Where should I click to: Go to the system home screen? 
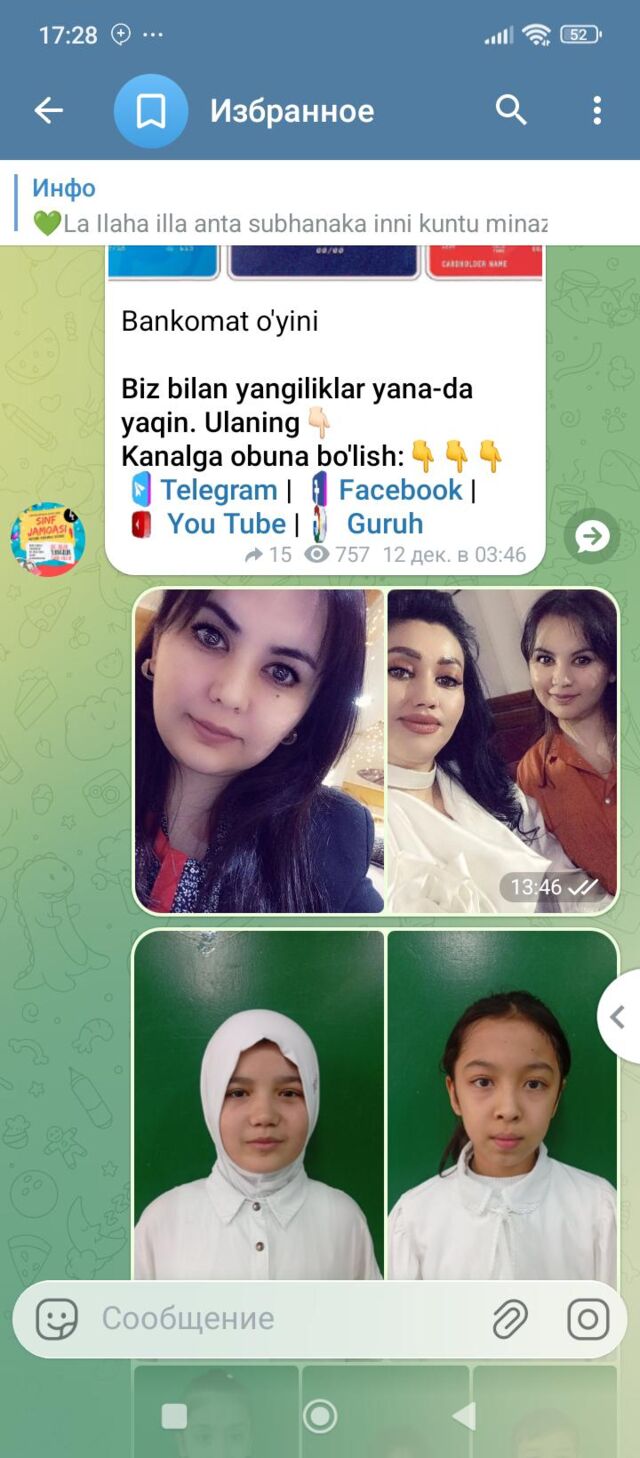pyautogui.click(x=320, y=1416)
